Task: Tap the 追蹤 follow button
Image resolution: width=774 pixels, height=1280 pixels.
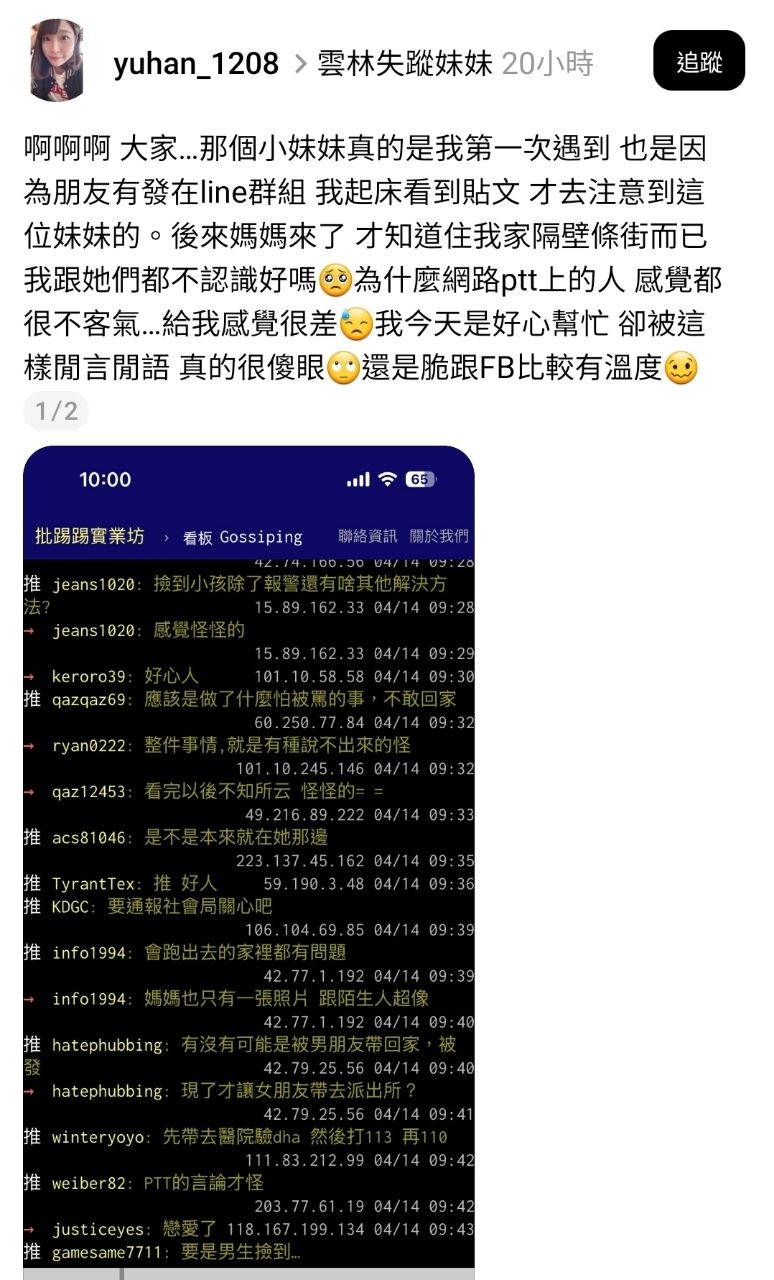Action: pyautogui.click(x=698, y=61)
